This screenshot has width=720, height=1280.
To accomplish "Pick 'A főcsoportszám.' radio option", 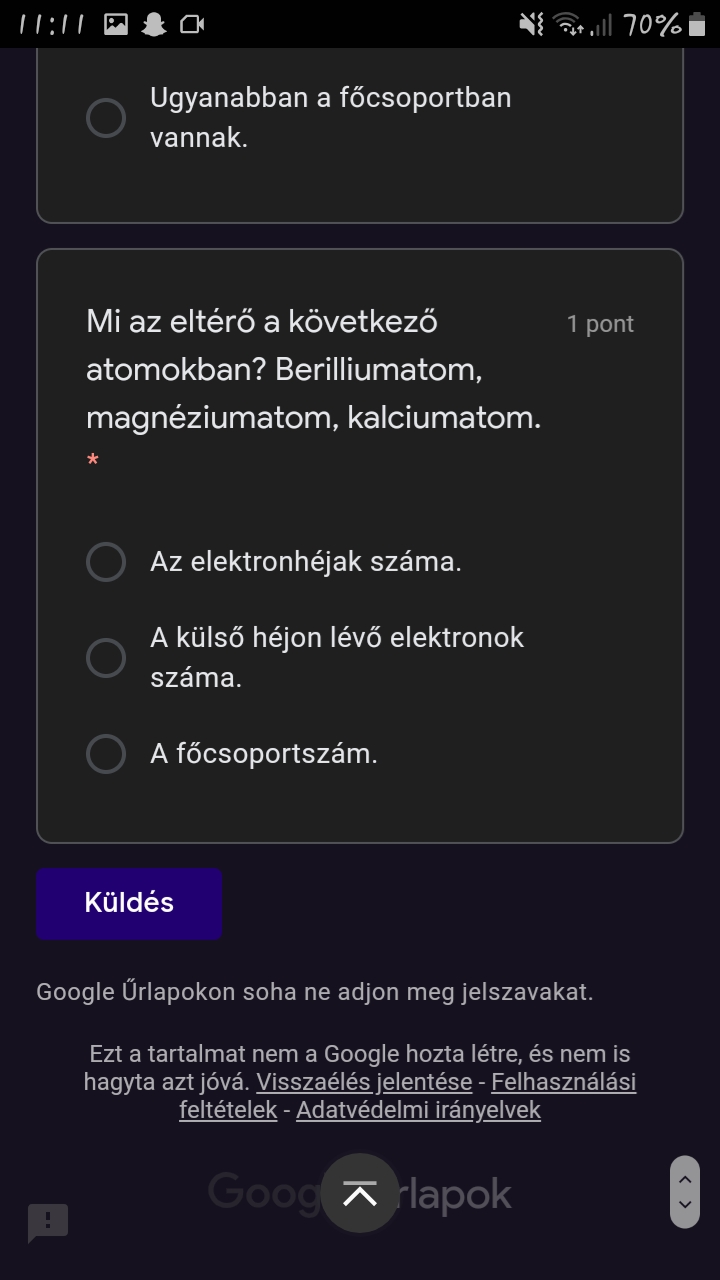I will click(106, 754).
